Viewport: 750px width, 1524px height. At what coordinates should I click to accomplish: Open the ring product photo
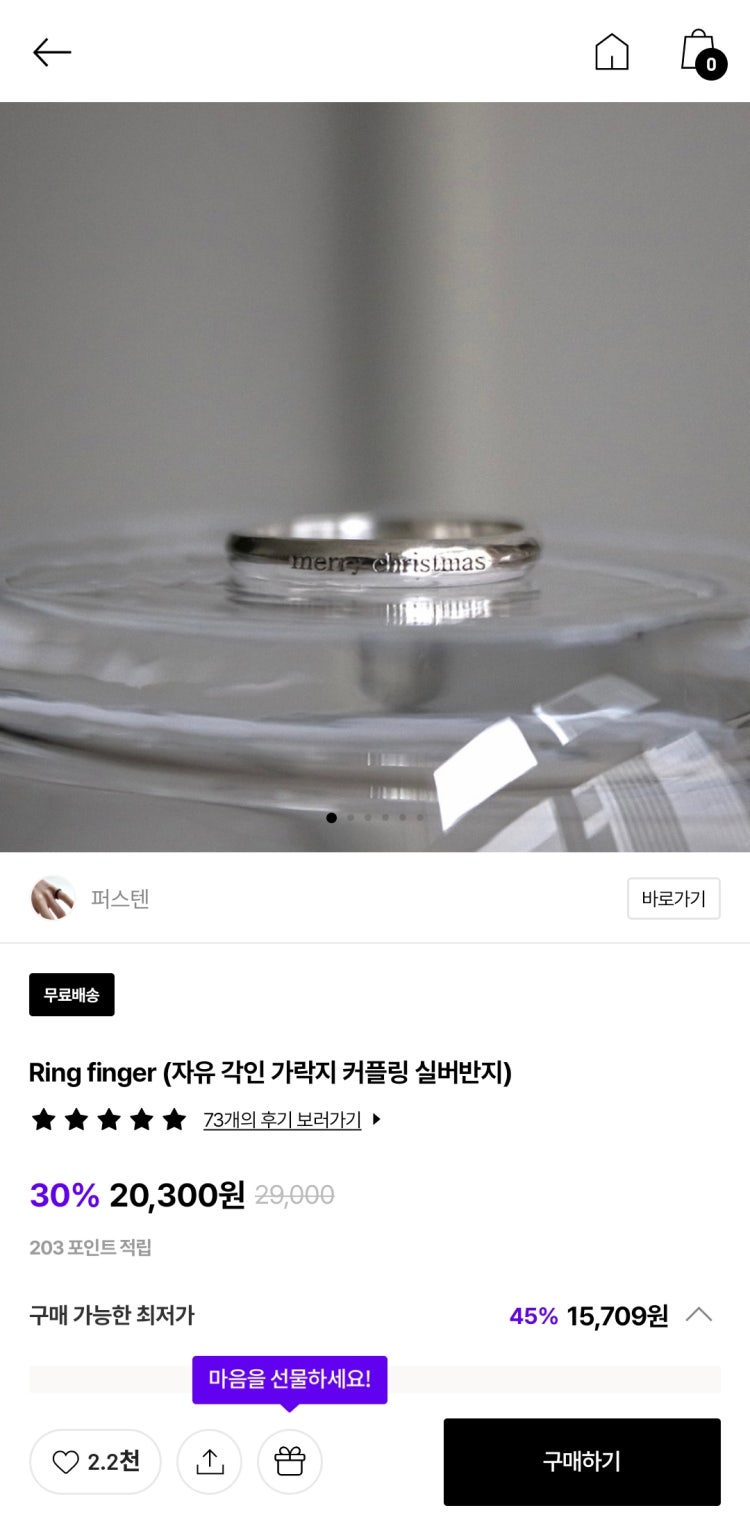375,477
